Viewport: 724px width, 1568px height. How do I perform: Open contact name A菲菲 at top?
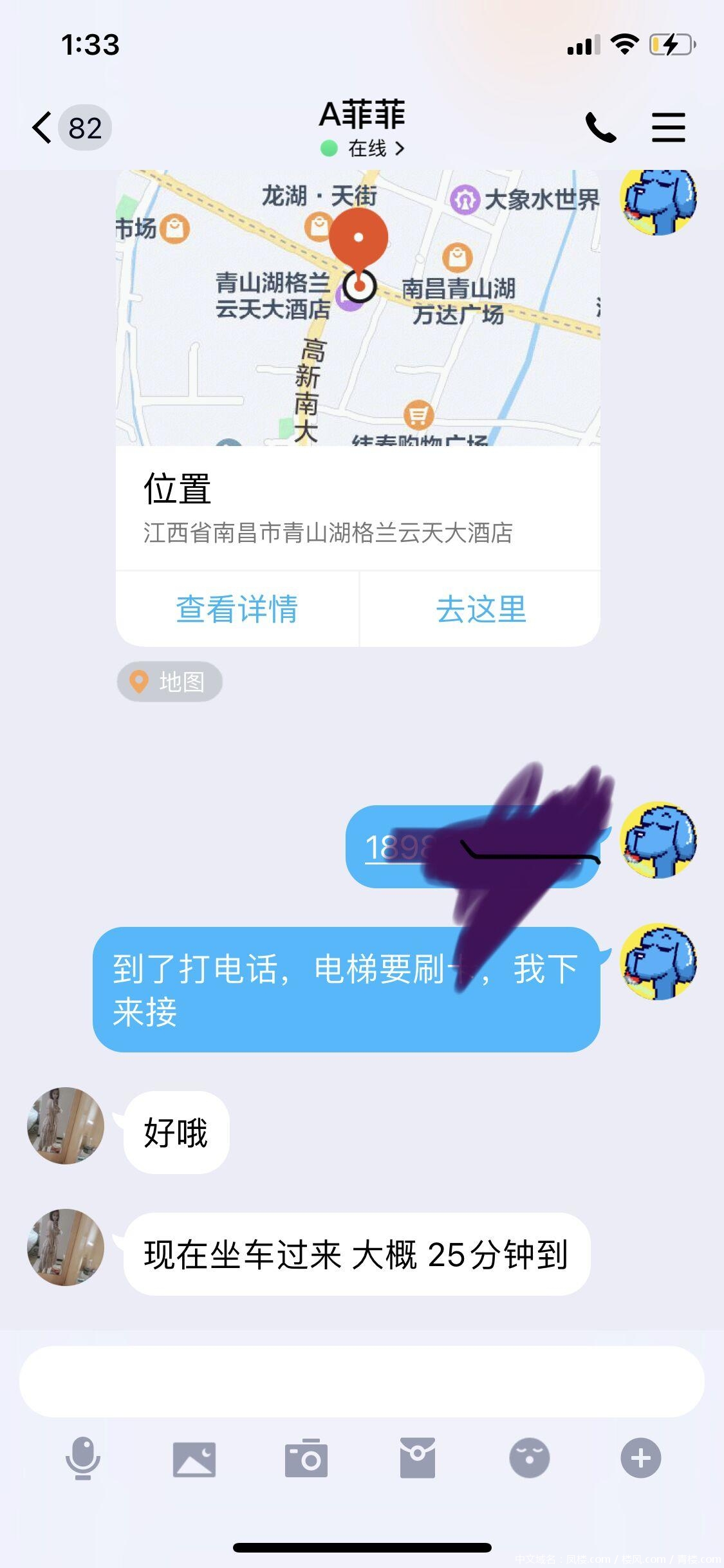tap(362, 115)
